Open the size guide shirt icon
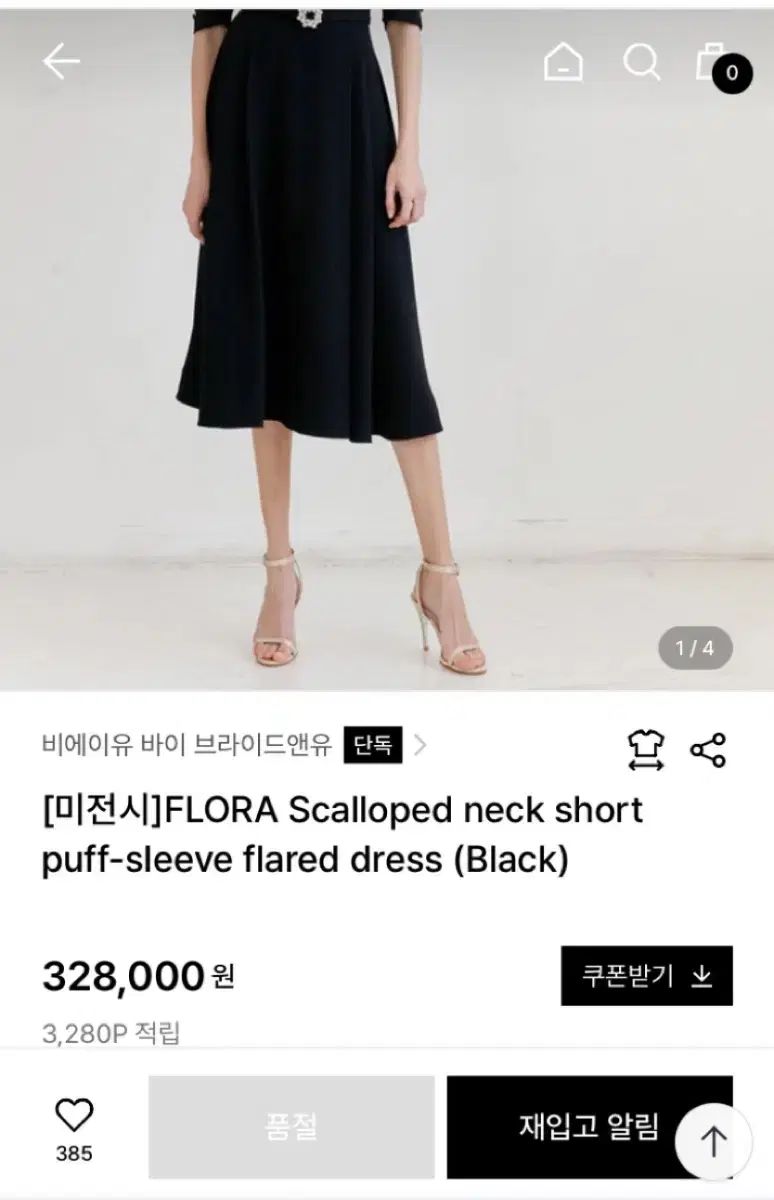The height and width of the screenshot is (1200, 774). pos(645,750)
